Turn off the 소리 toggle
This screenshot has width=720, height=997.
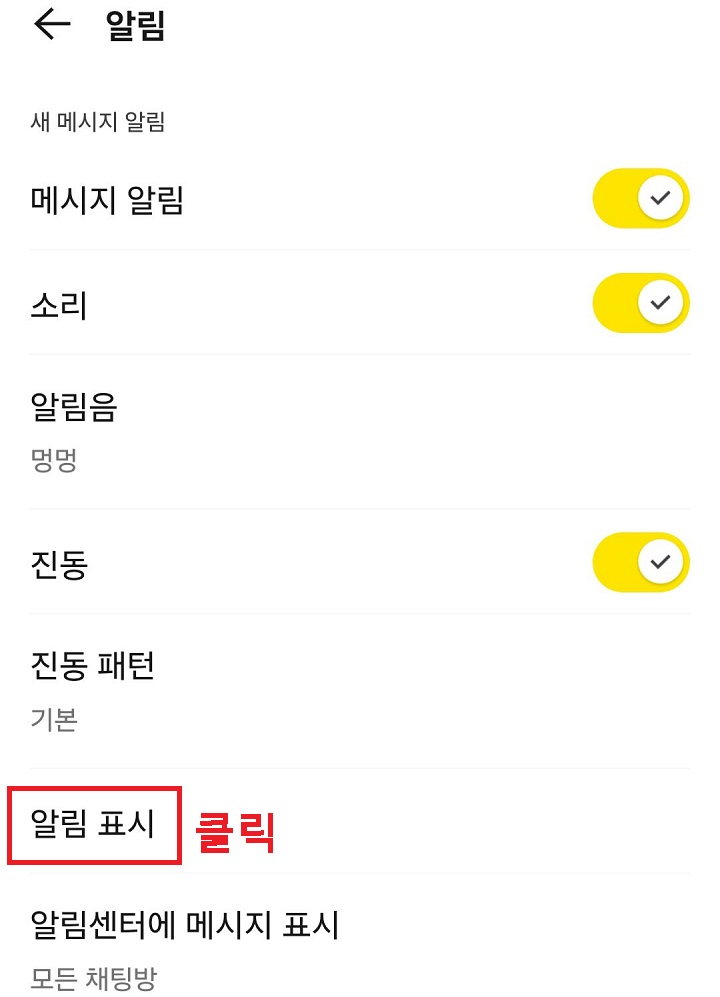pyautogui.click(x=640, y=303)
